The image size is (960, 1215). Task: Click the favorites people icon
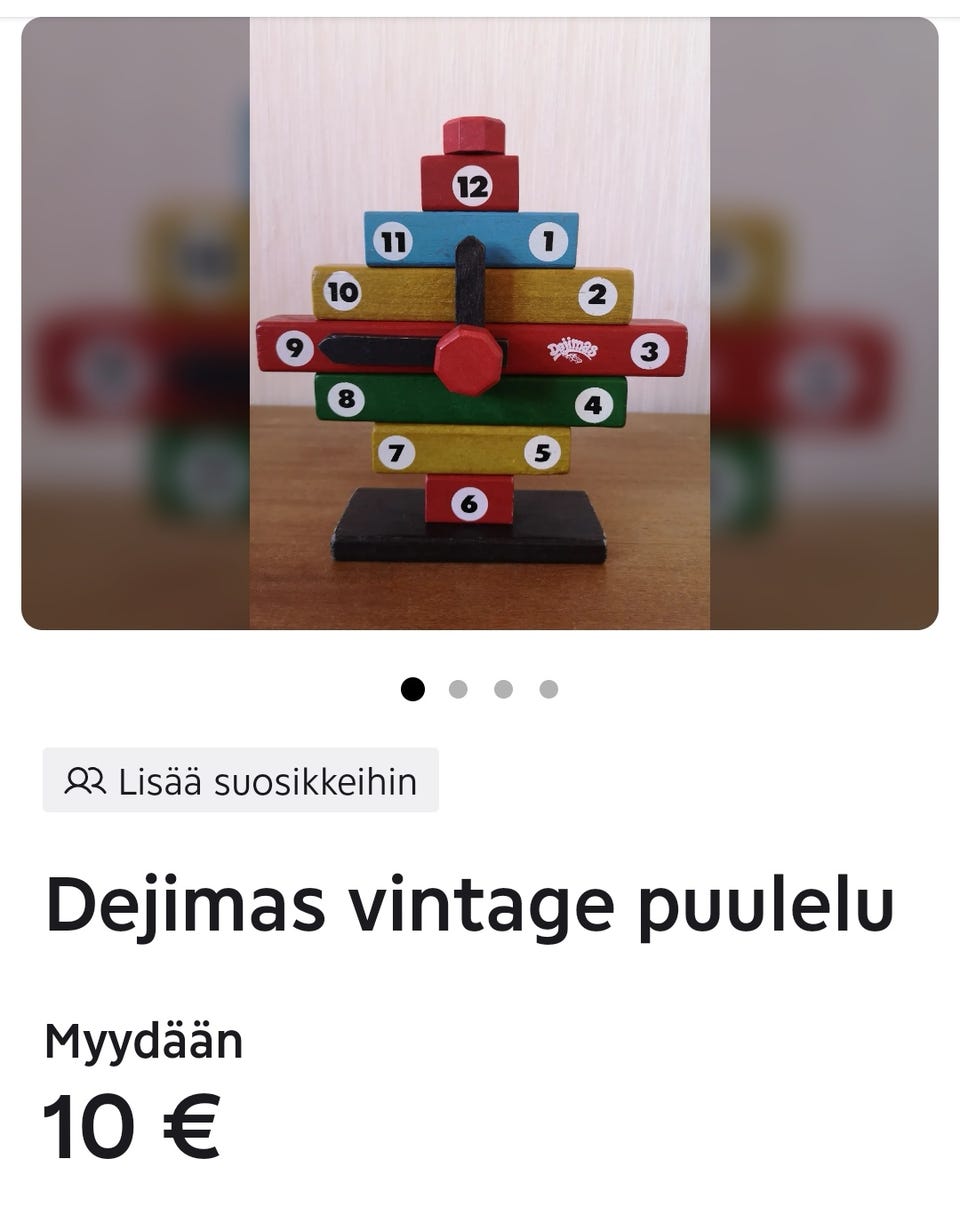(85, 781)
